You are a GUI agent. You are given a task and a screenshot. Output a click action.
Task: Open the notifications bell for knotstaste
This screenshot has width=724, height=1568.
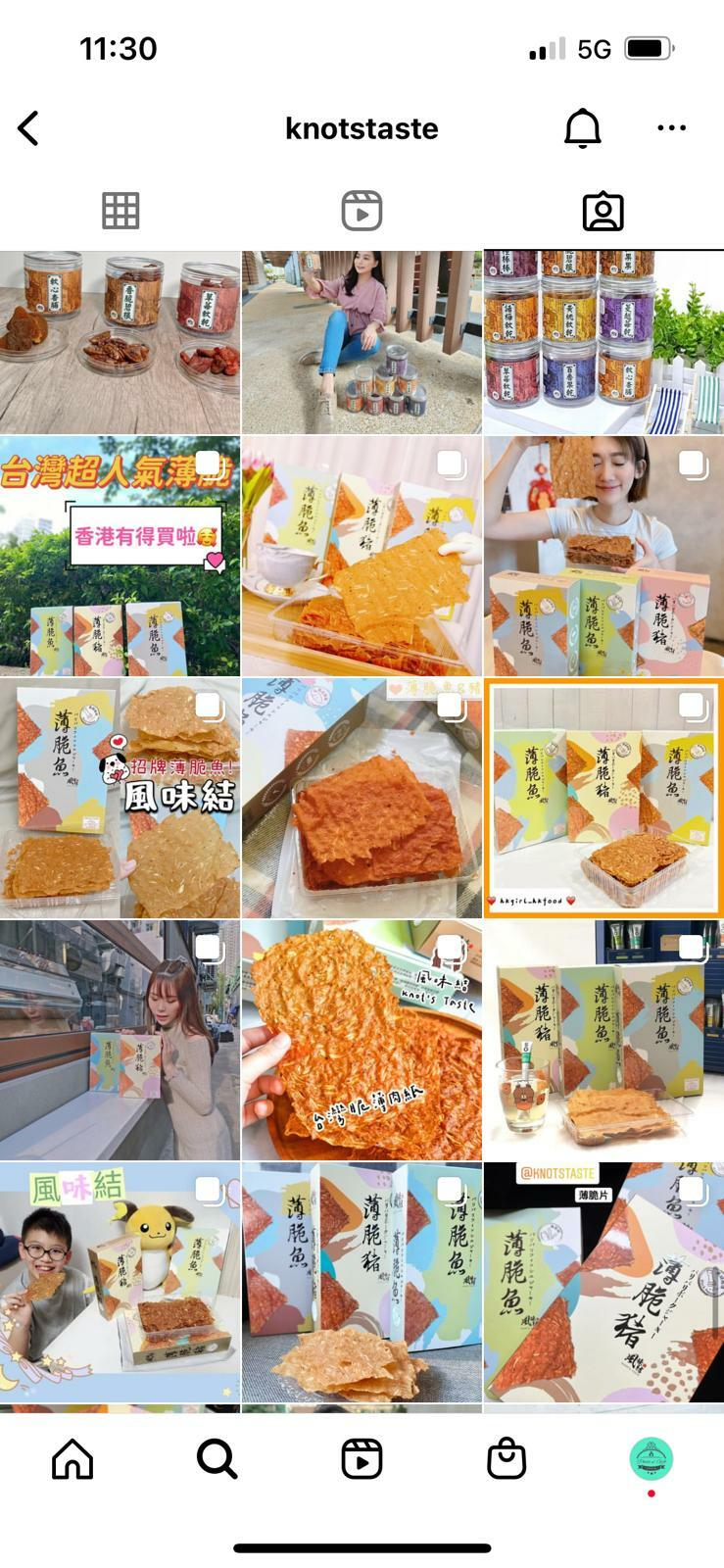coord(582,128)
